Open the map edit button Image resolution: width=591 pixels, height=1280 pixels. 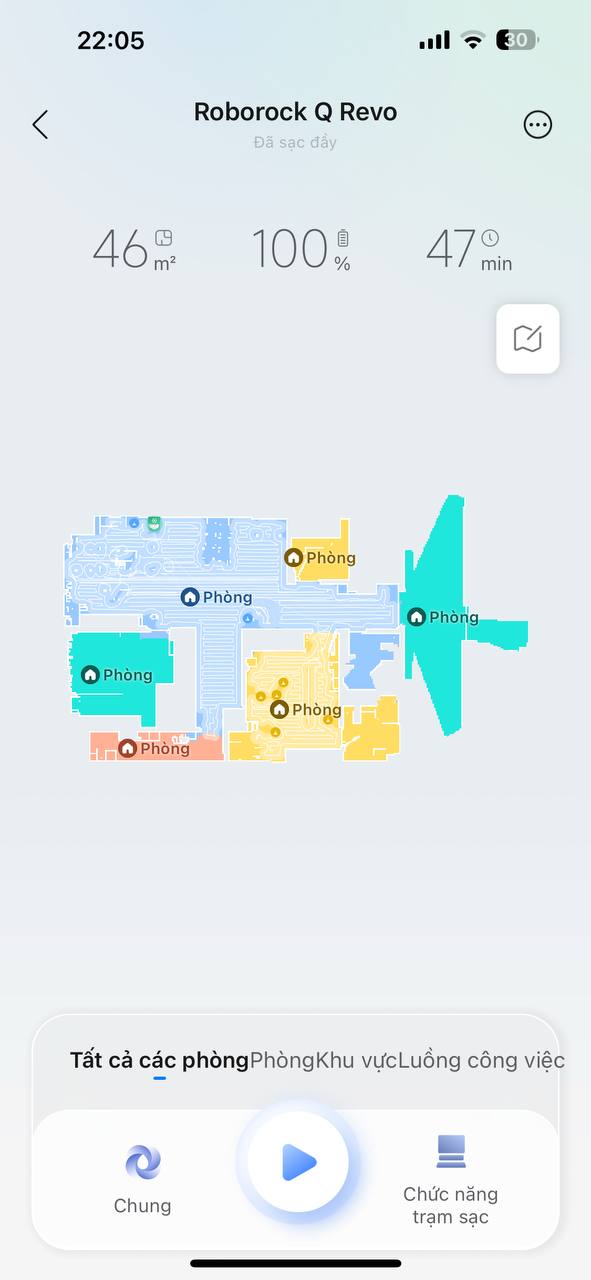click(527, 339)
